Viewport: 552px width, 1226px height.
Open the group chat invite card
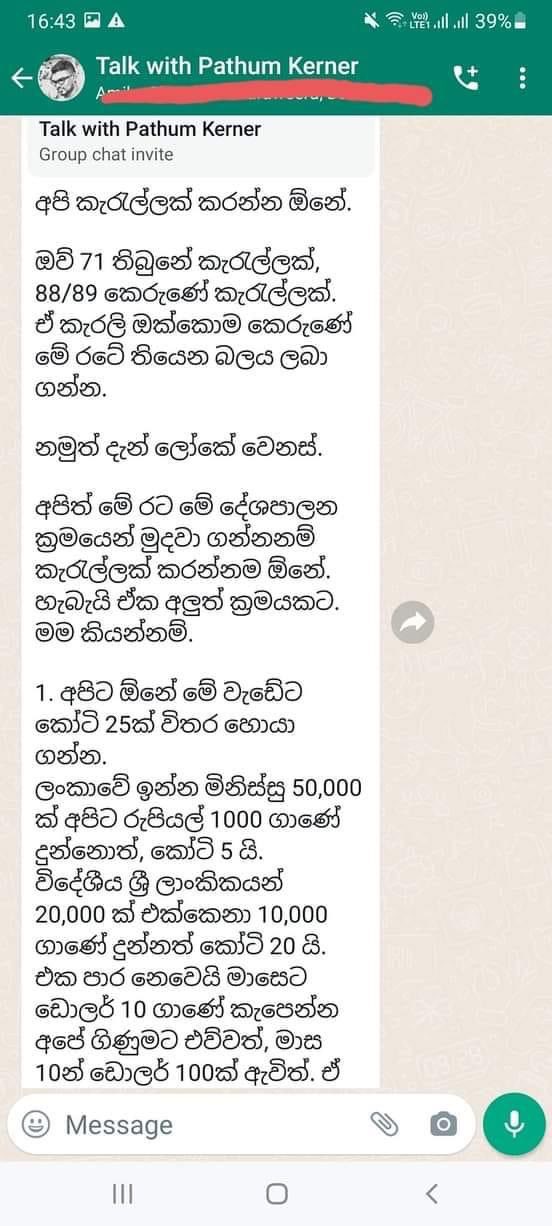click(197, 143)
